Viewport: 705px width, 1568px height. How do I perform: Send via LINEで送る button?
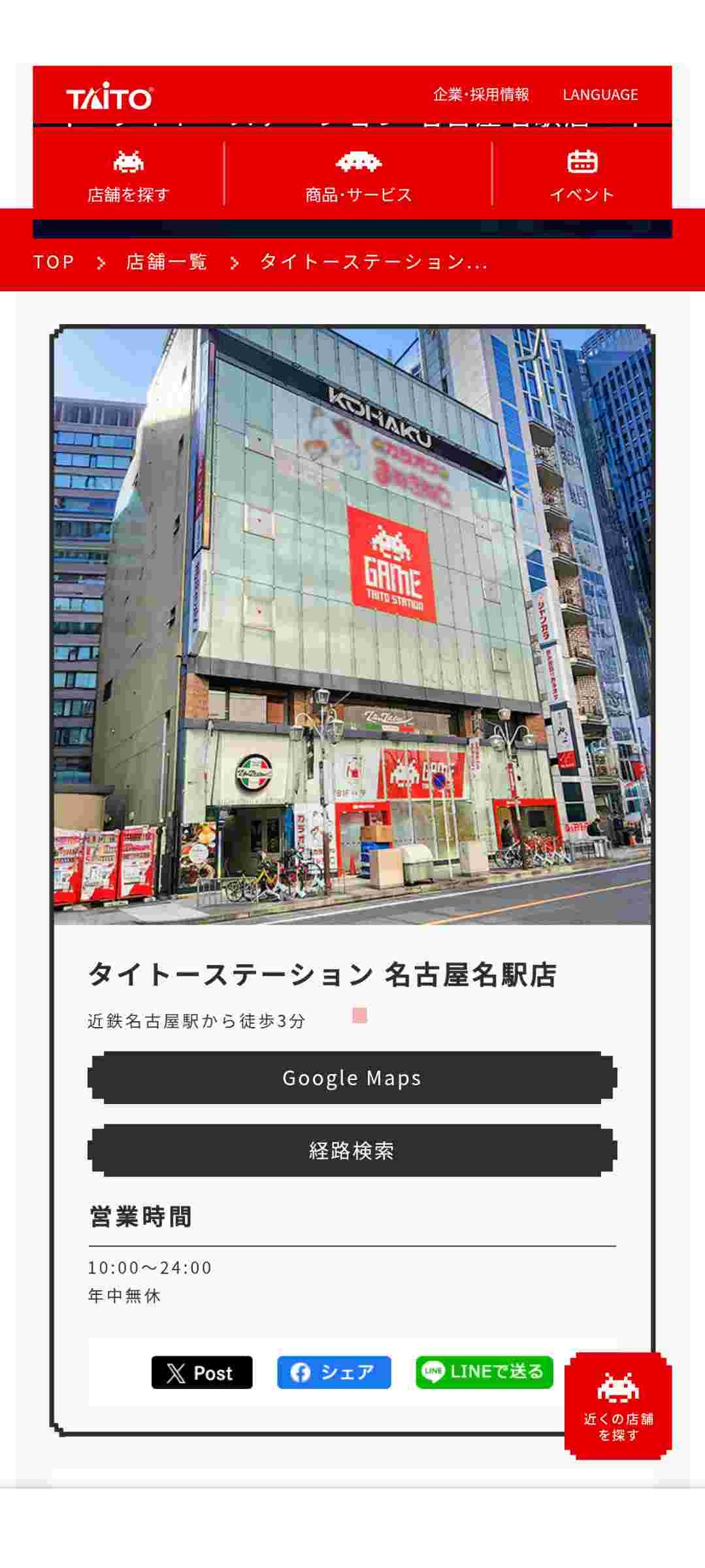pos(484,1371)
